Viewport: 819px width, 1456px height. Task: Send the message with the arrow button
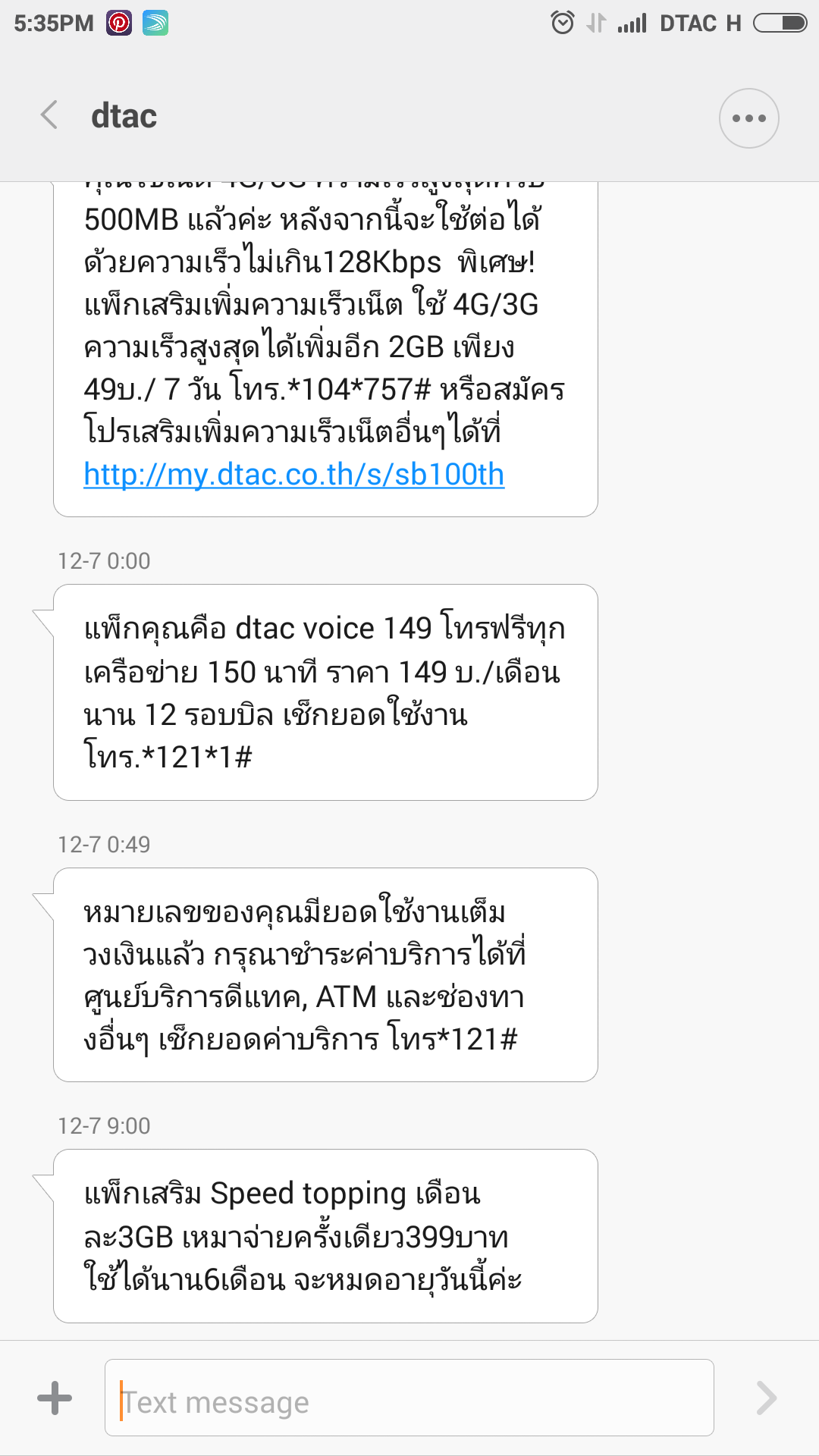click(x=767, y=1398)
